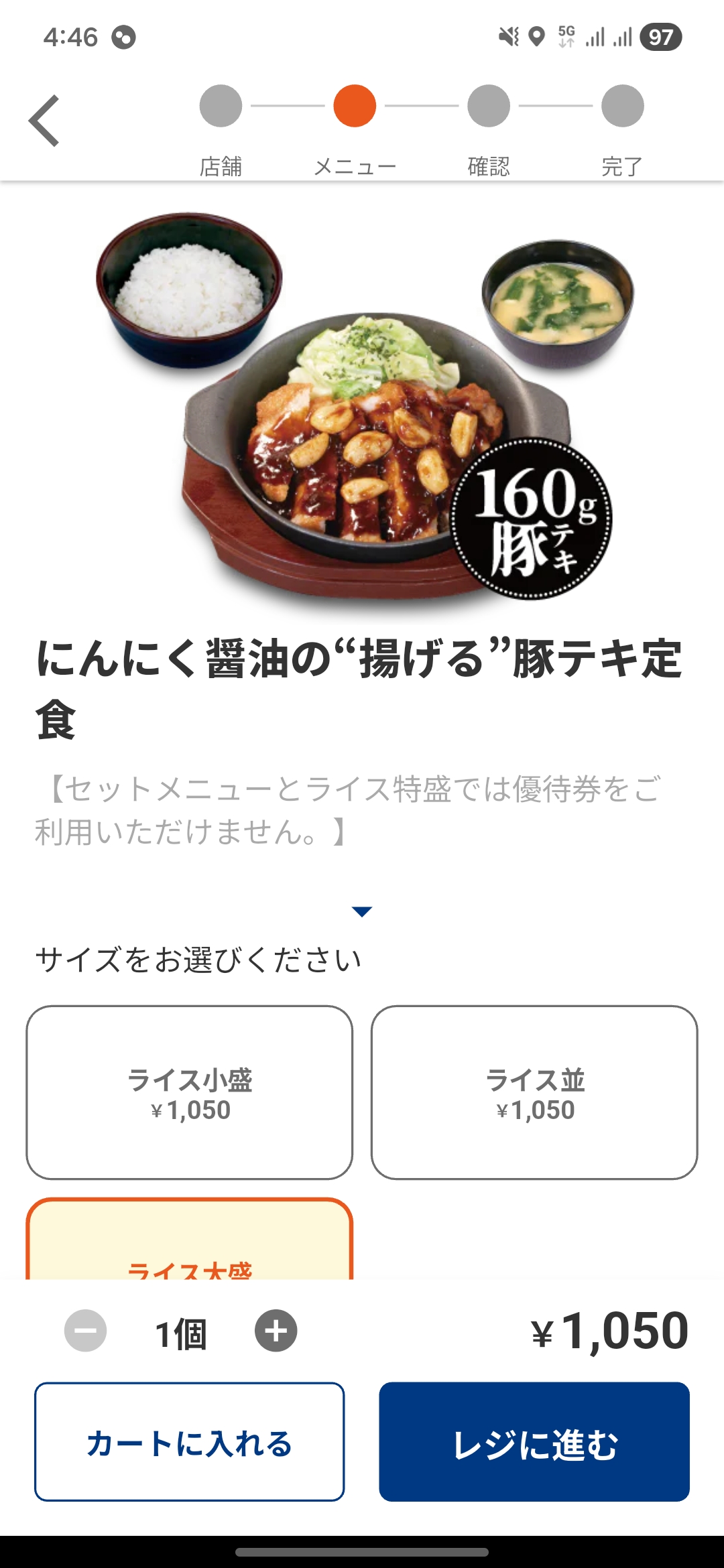Select the ライス大盛 size option
The height and width of the screenshot is (1568, 724).
190,1246
